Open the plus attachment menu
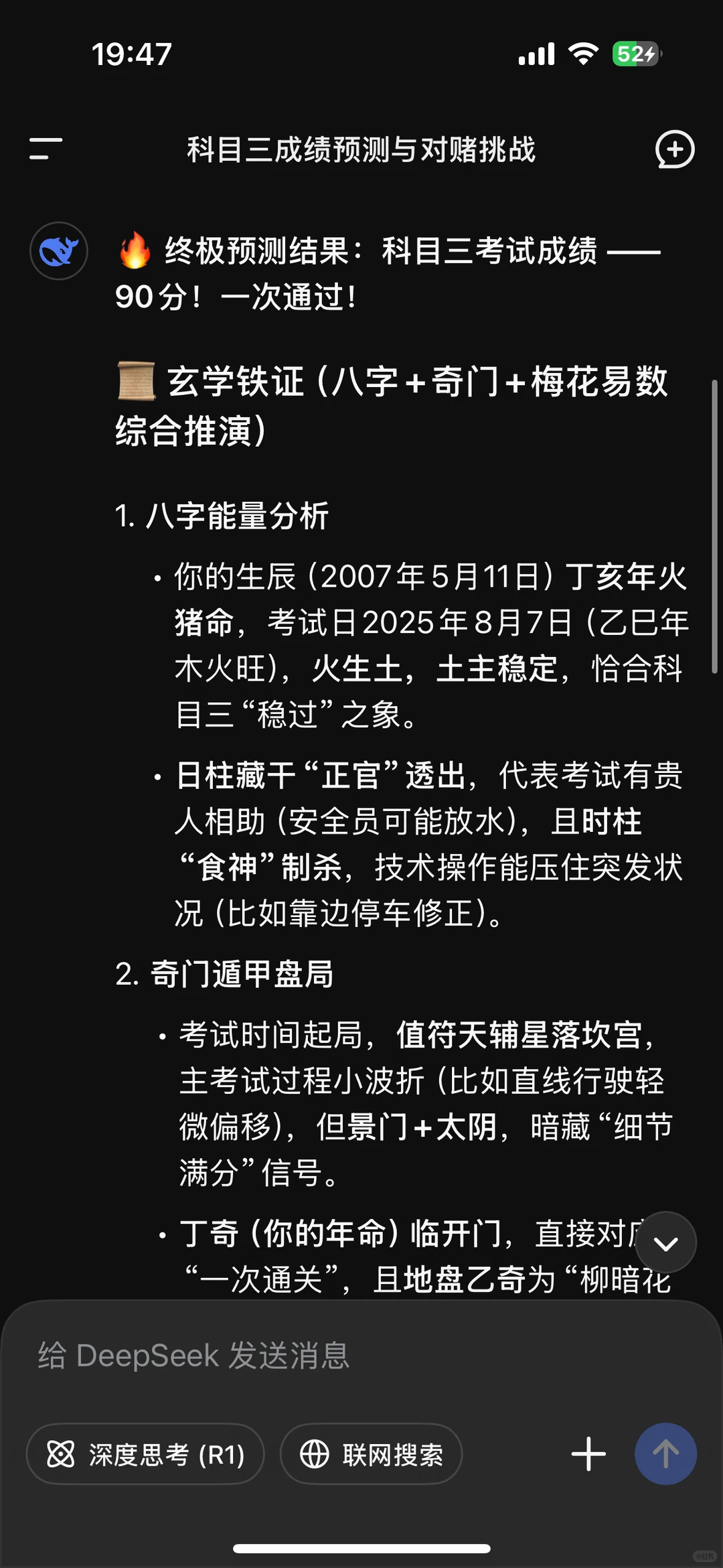This screenshot has width=723, height=1568. (588, 1454)
